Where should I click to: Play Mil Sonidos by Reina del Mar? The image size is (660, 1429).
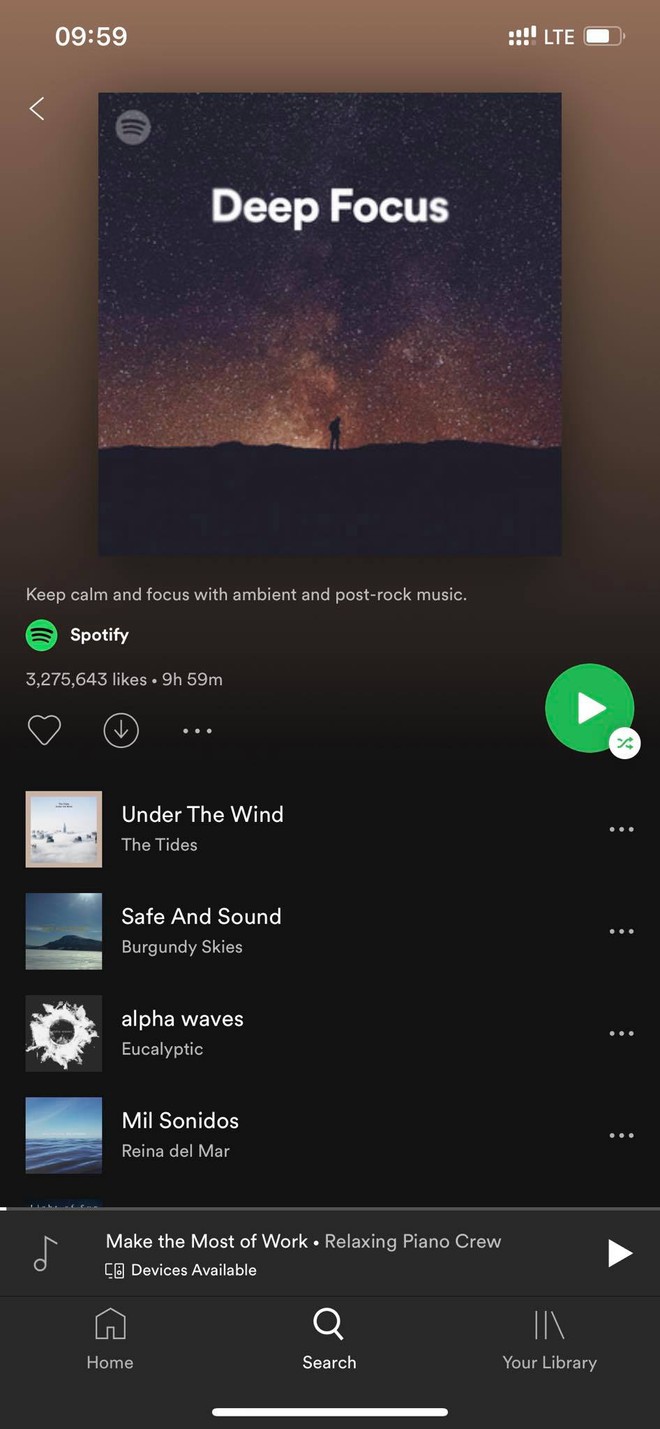click(180, 1134)
